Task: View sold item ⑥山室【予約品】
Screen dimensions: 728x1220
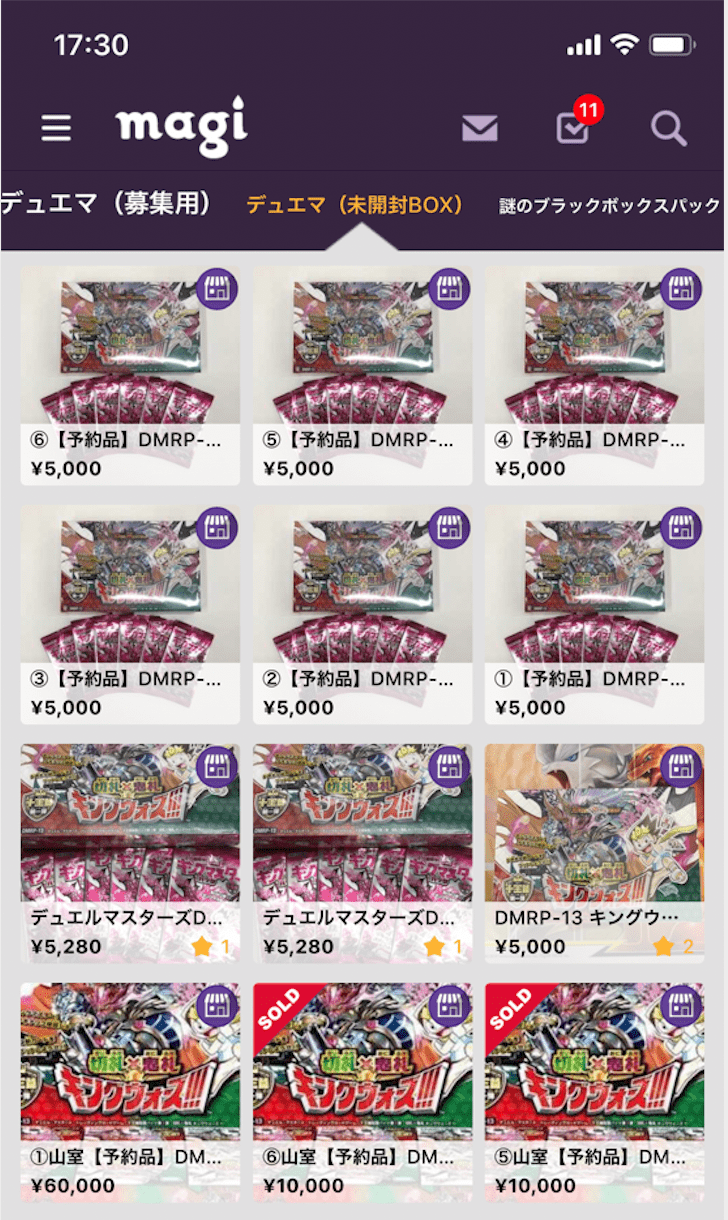Action: pyautogui.click(x=362, y=1090)
